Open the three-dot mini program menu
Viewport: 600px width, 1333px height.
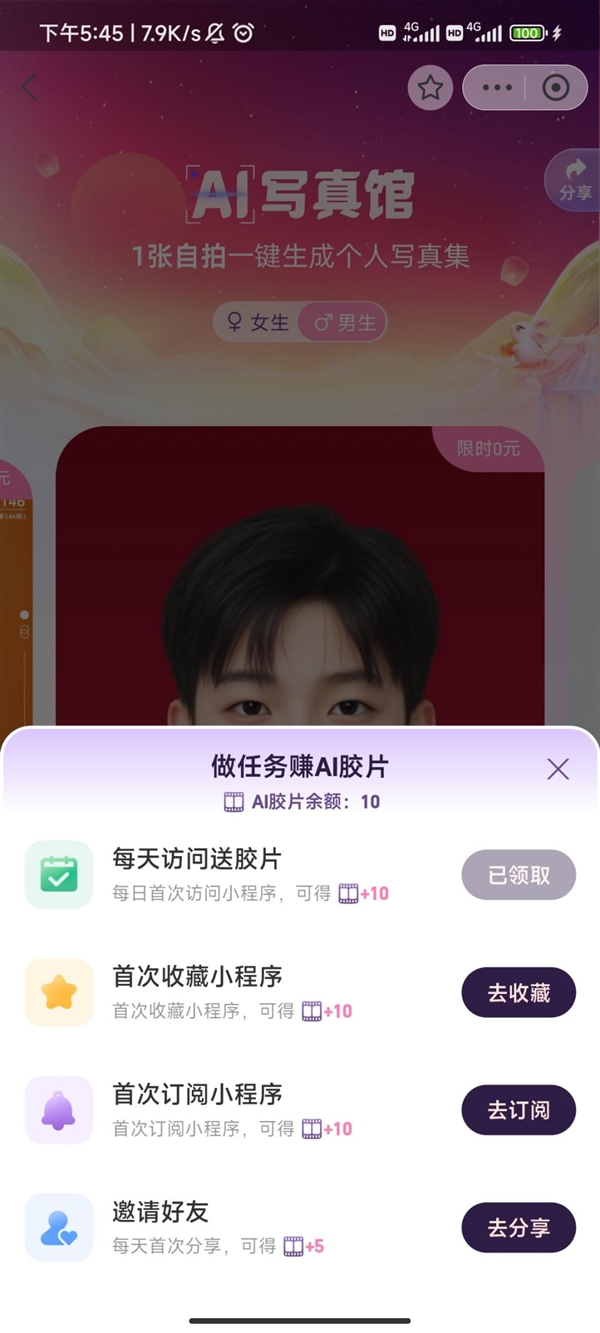[x=497, y=88]
